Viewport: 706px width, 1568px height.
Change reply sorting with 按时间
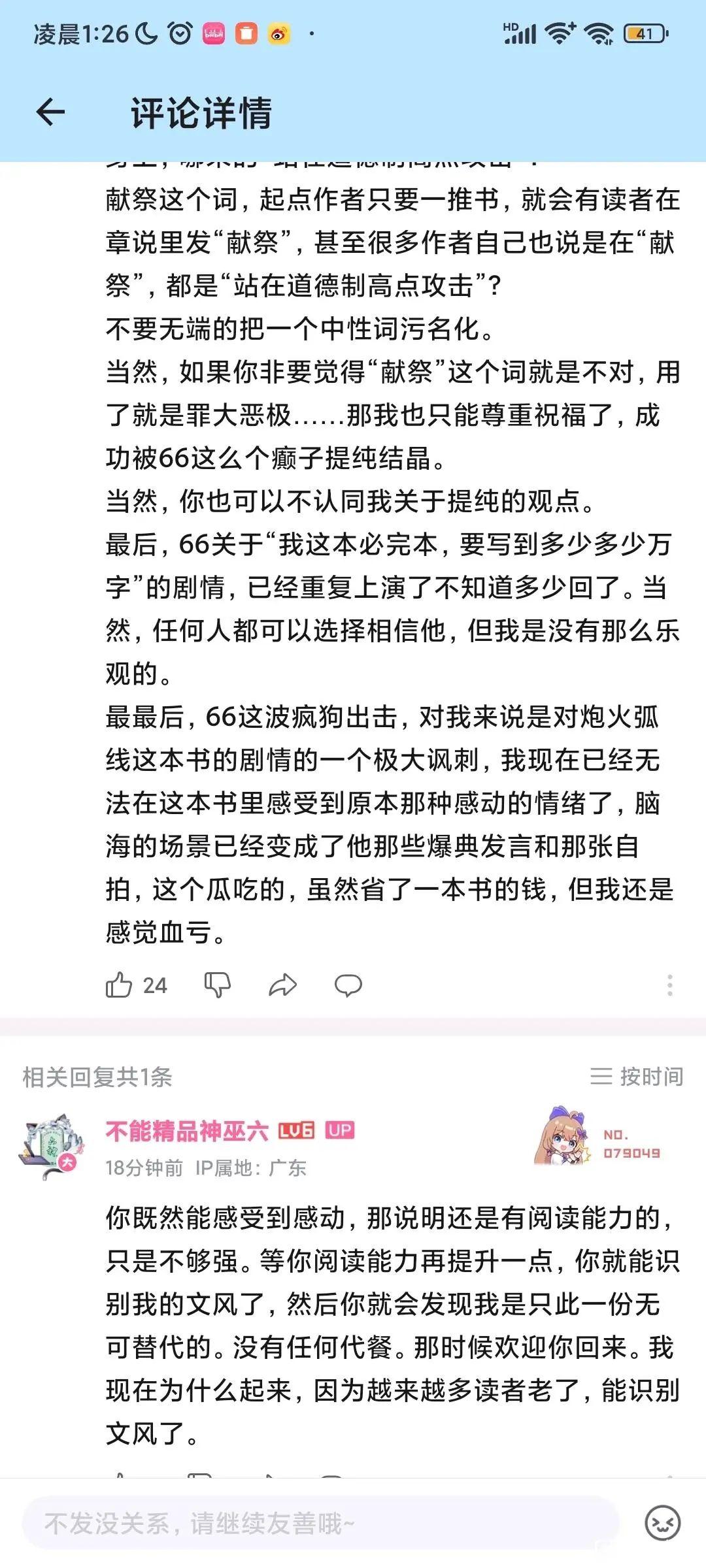(x=637, y=1076)
